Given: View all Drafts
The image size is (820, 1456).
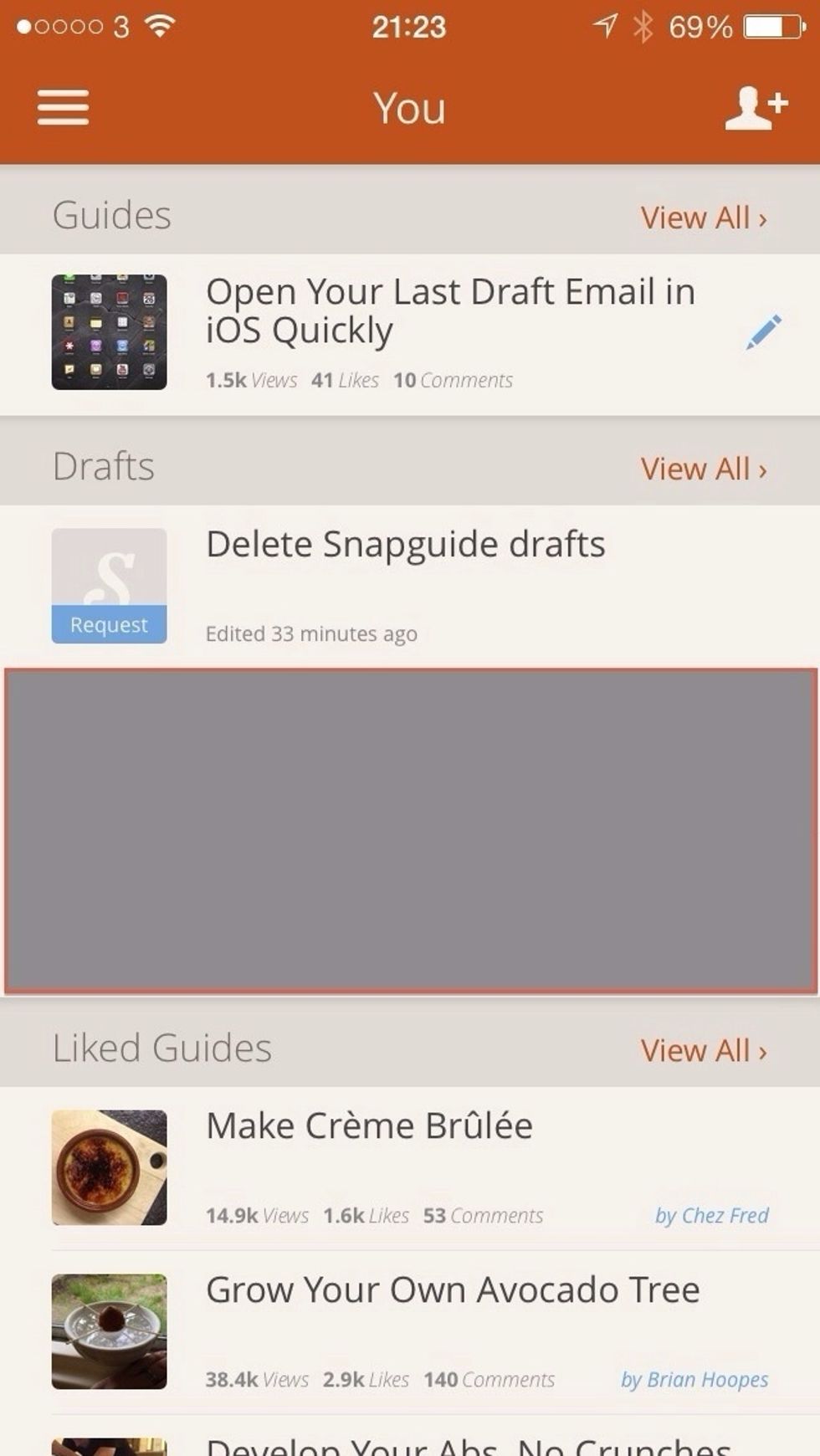Looking at the screenshot, I should [x=703, y=469].
